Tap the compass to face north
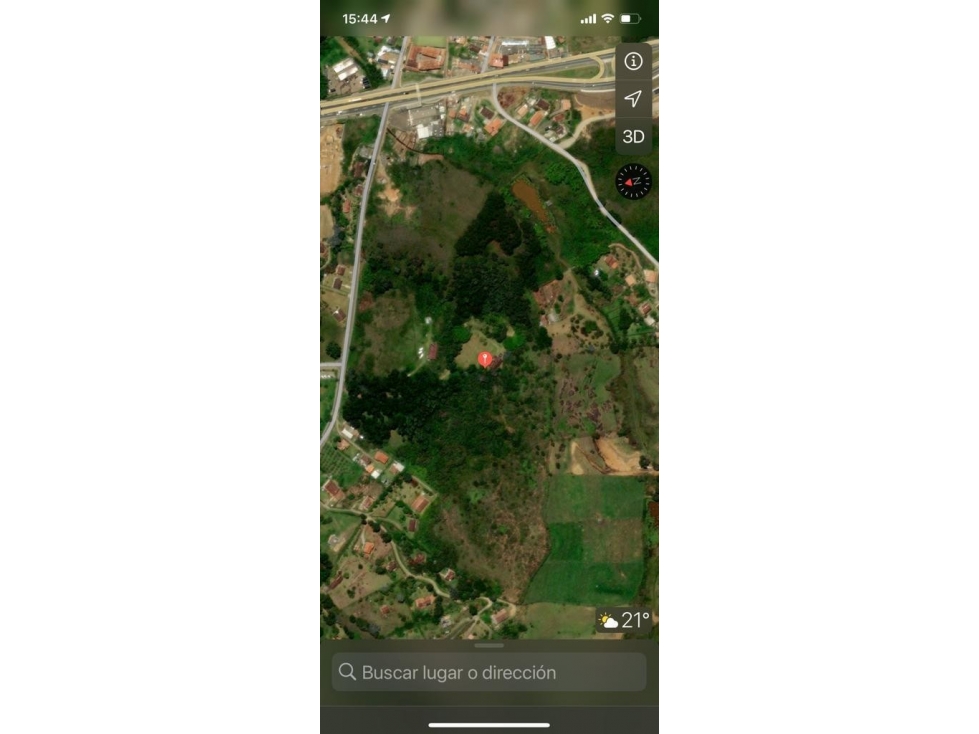 (633, 182)
